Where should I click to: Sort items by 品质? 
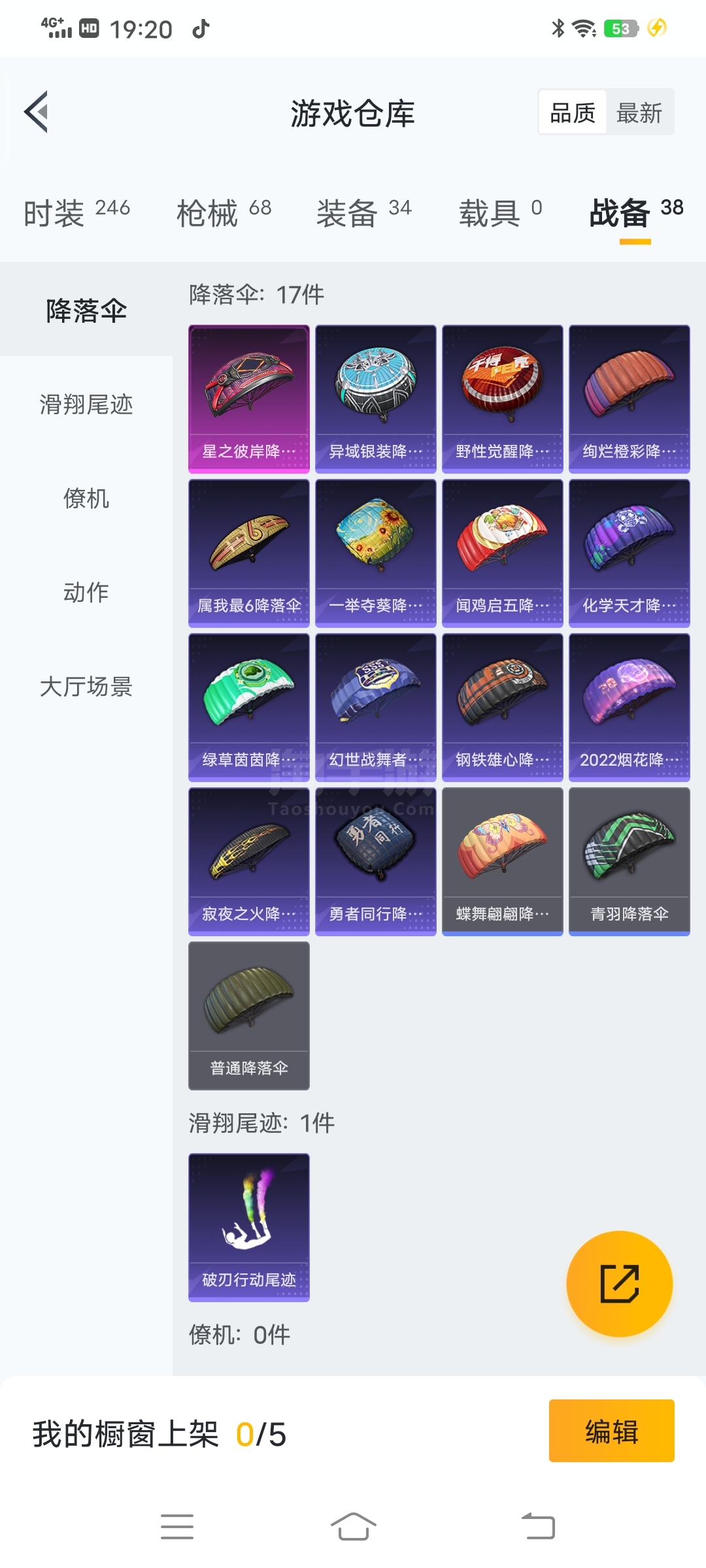point(573,112)
